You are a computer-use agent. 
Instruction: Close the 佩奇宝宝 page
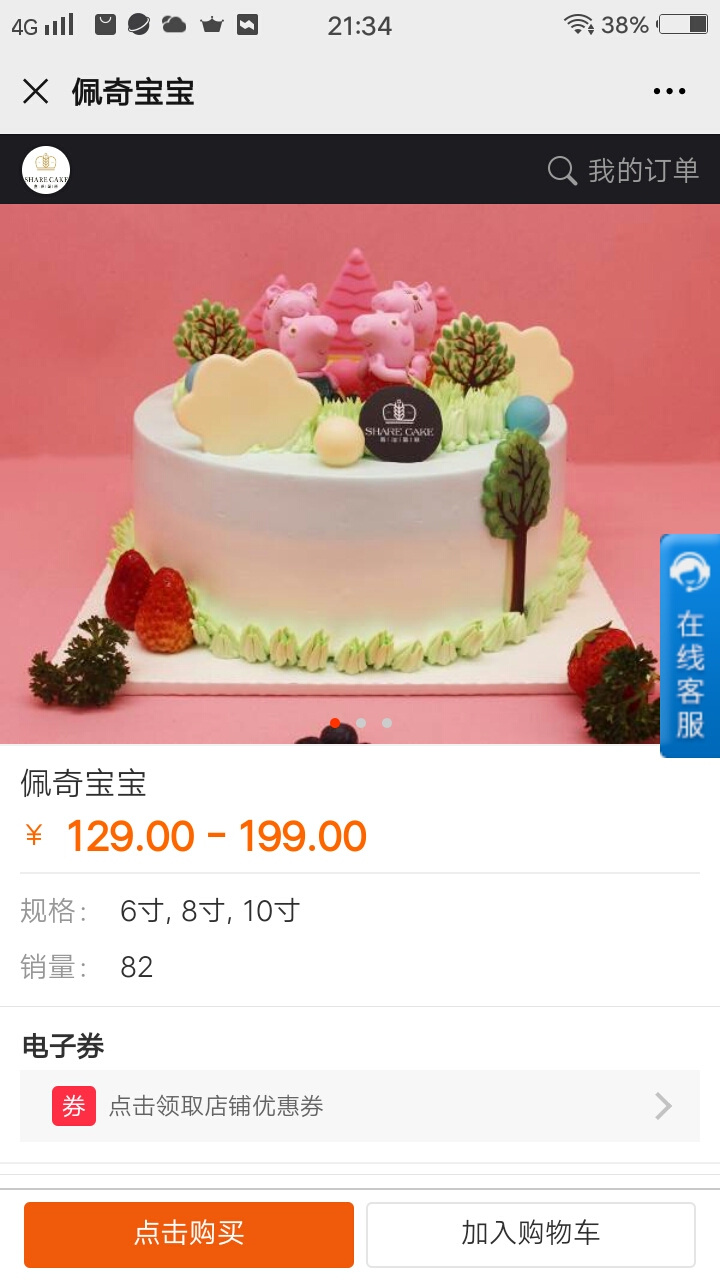pos(36,92)
